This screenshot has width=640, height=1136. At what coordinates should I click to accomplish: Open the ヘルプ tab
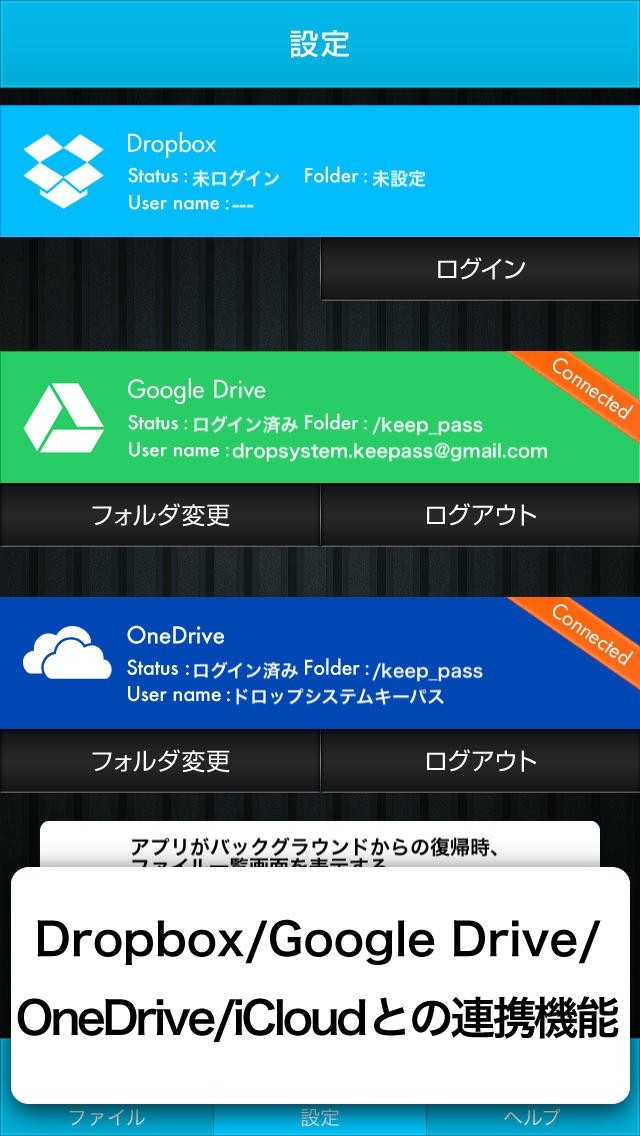coord(532,1117)
